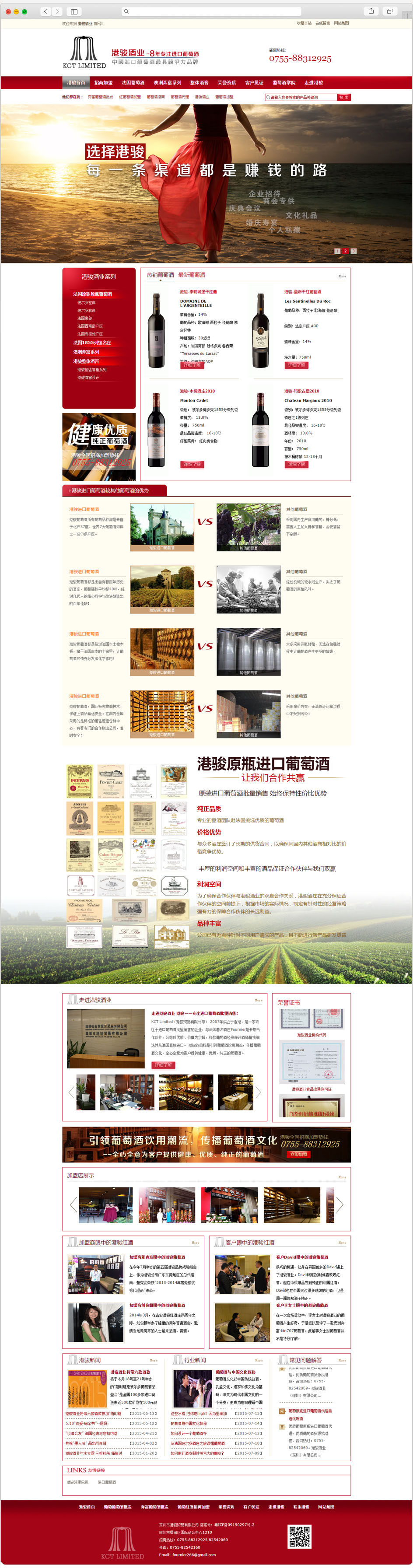Open 招商加盟 in the top navigation
The image size is (413, 1568).
click(x=103, y=83)
